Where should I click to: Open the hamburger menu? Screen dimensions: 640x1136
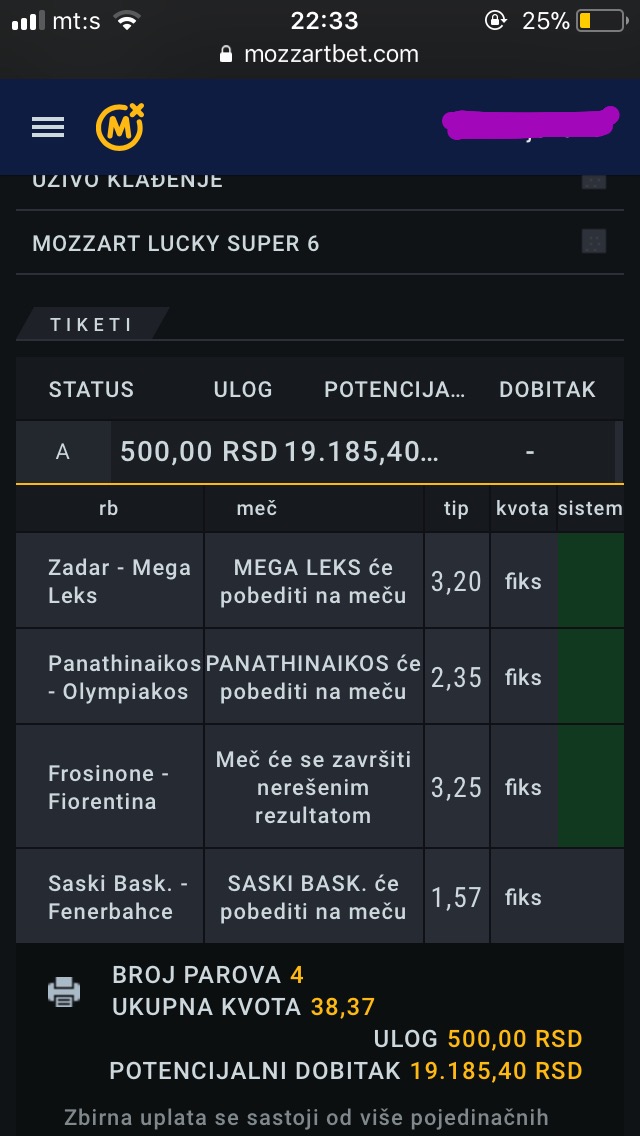tap(48, 128)
